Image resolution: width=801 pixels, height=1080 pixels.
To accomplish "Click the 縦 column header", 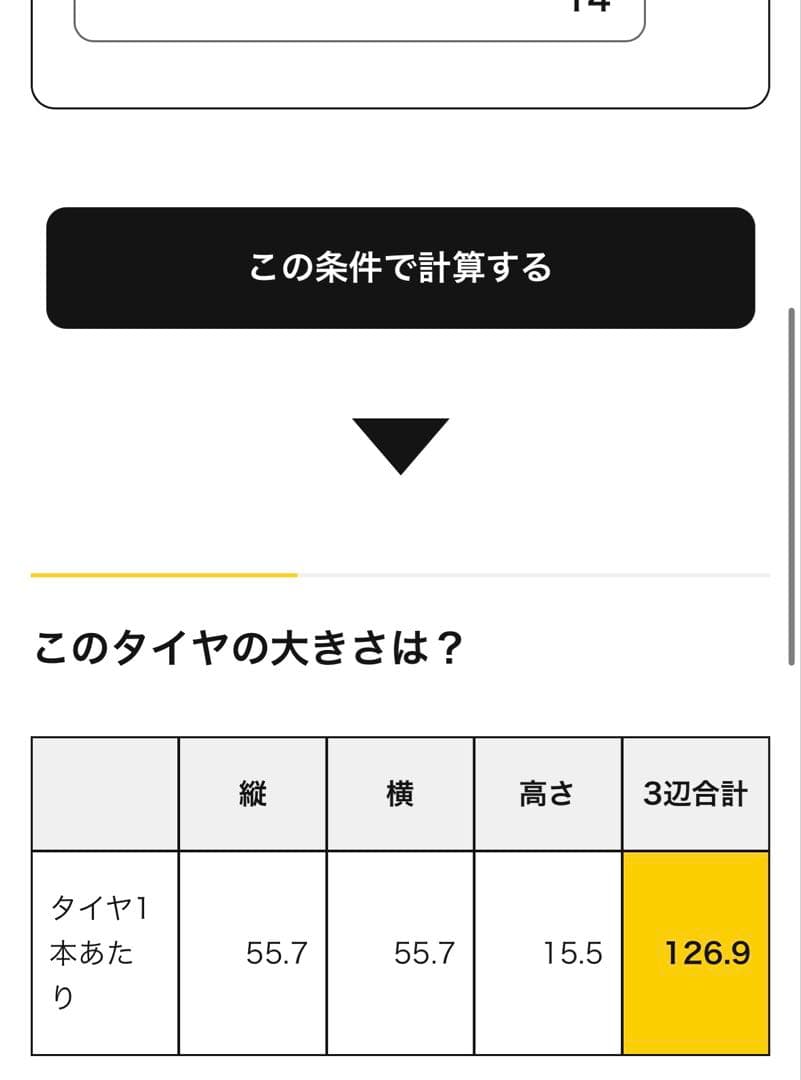I will pyautogui.click(x=252, y=793).
